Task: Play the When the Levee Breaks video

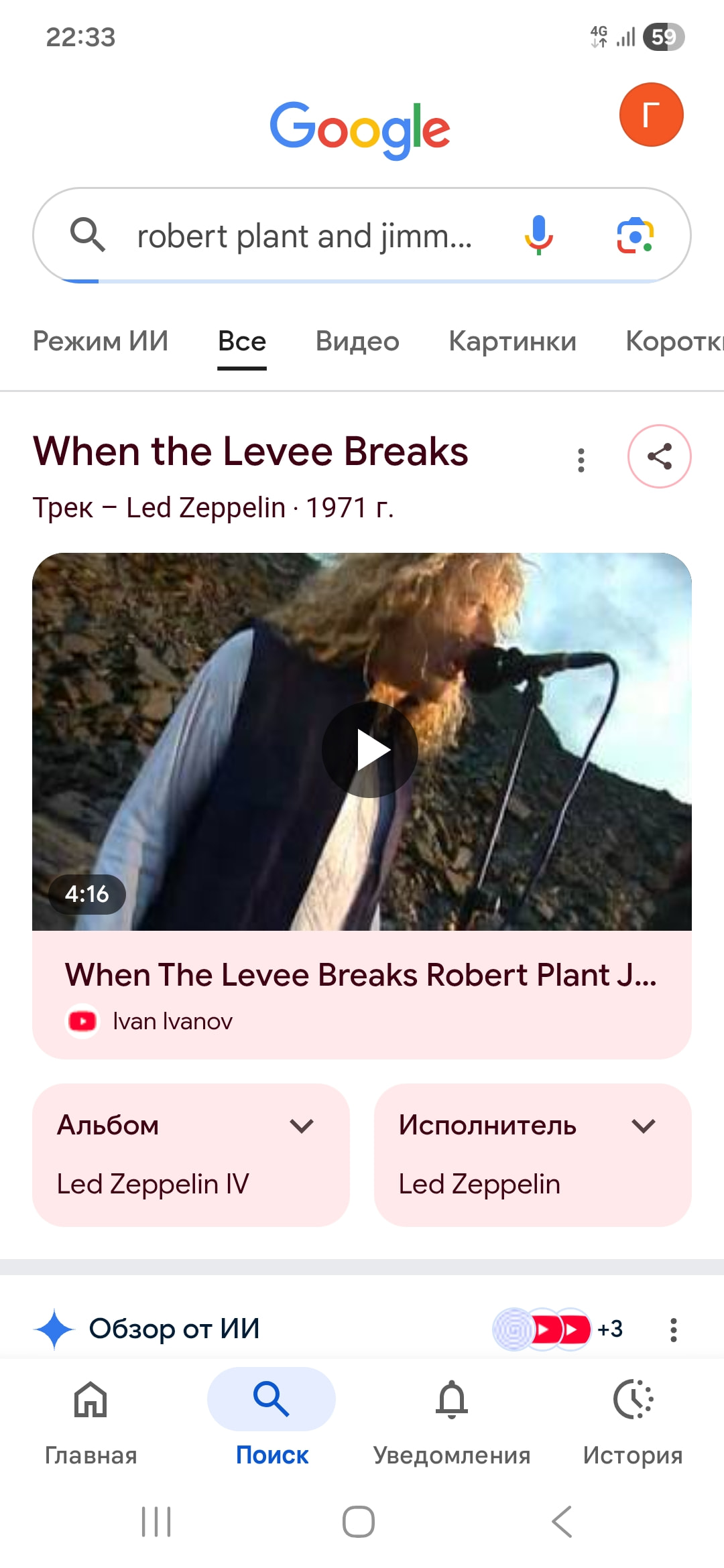Action: pos(369,749)
